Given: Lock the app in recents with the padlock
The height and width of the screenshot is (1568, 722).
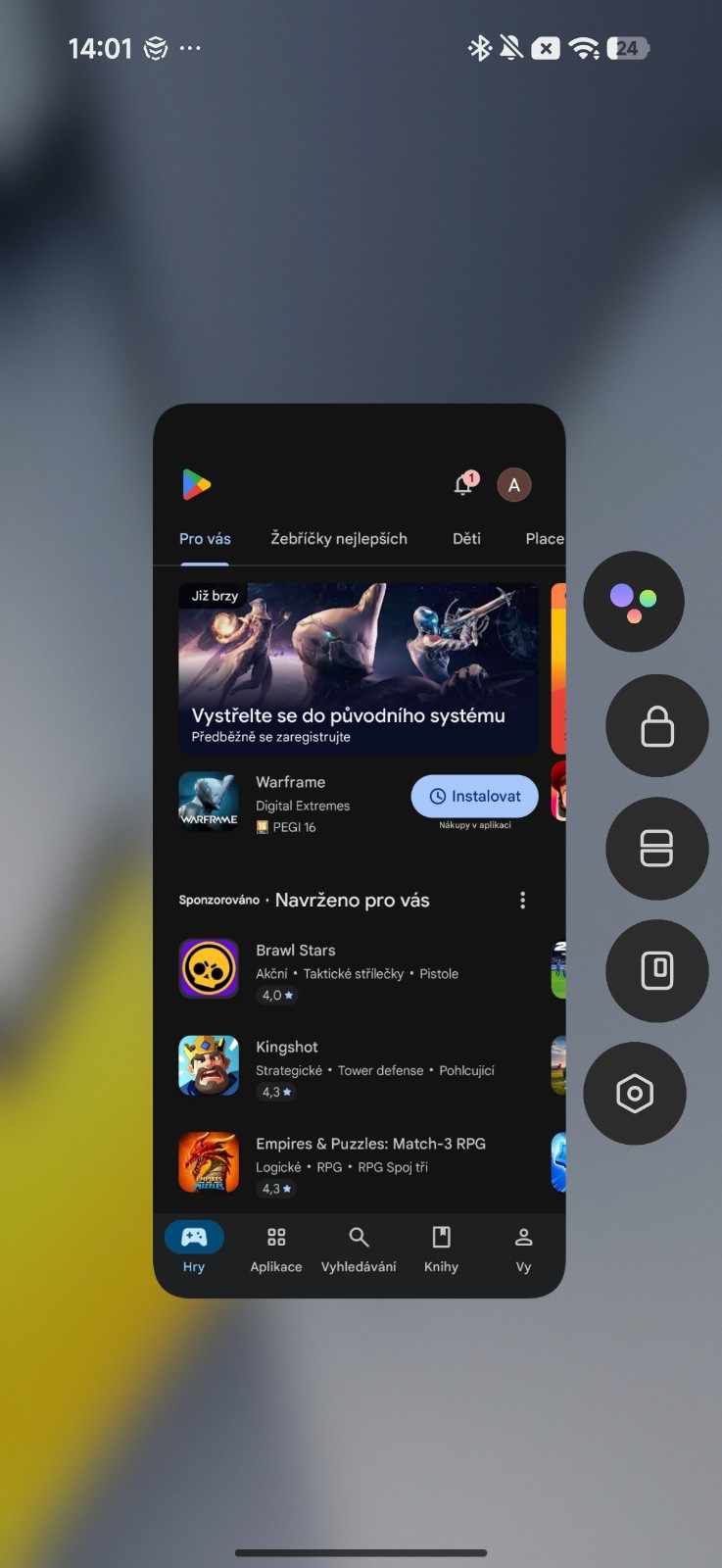Looking at the screenshot, I should [x=657, y=726].
